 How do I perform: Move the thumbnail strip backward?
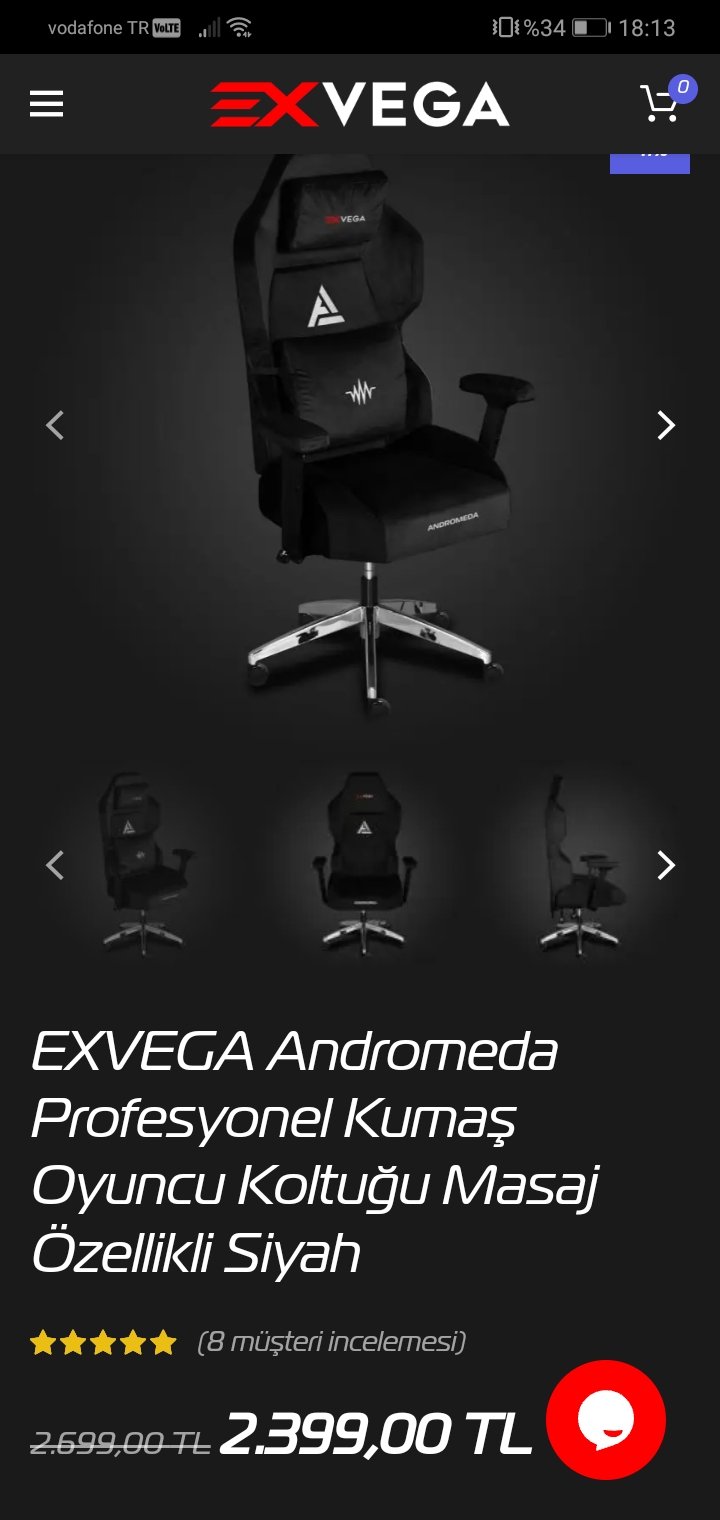click(55, 865)
